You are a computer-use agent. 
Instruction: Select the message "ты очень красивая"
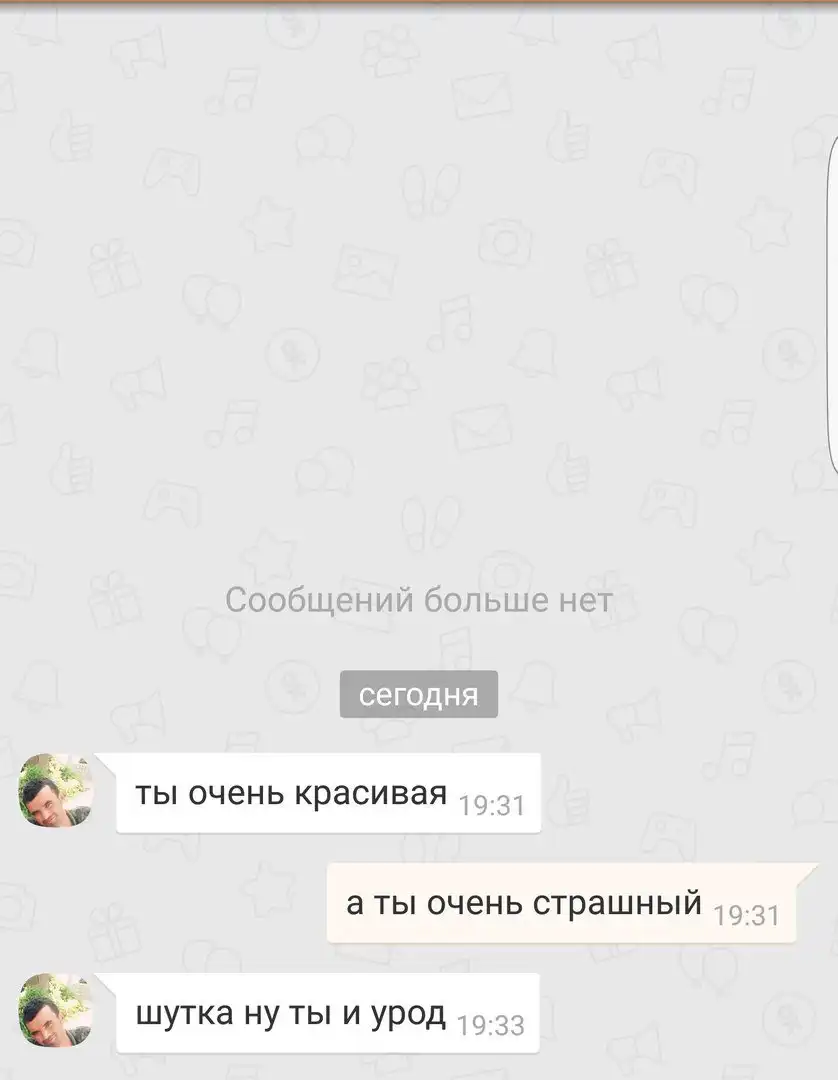pyautogui.click(x=328, y=794)
